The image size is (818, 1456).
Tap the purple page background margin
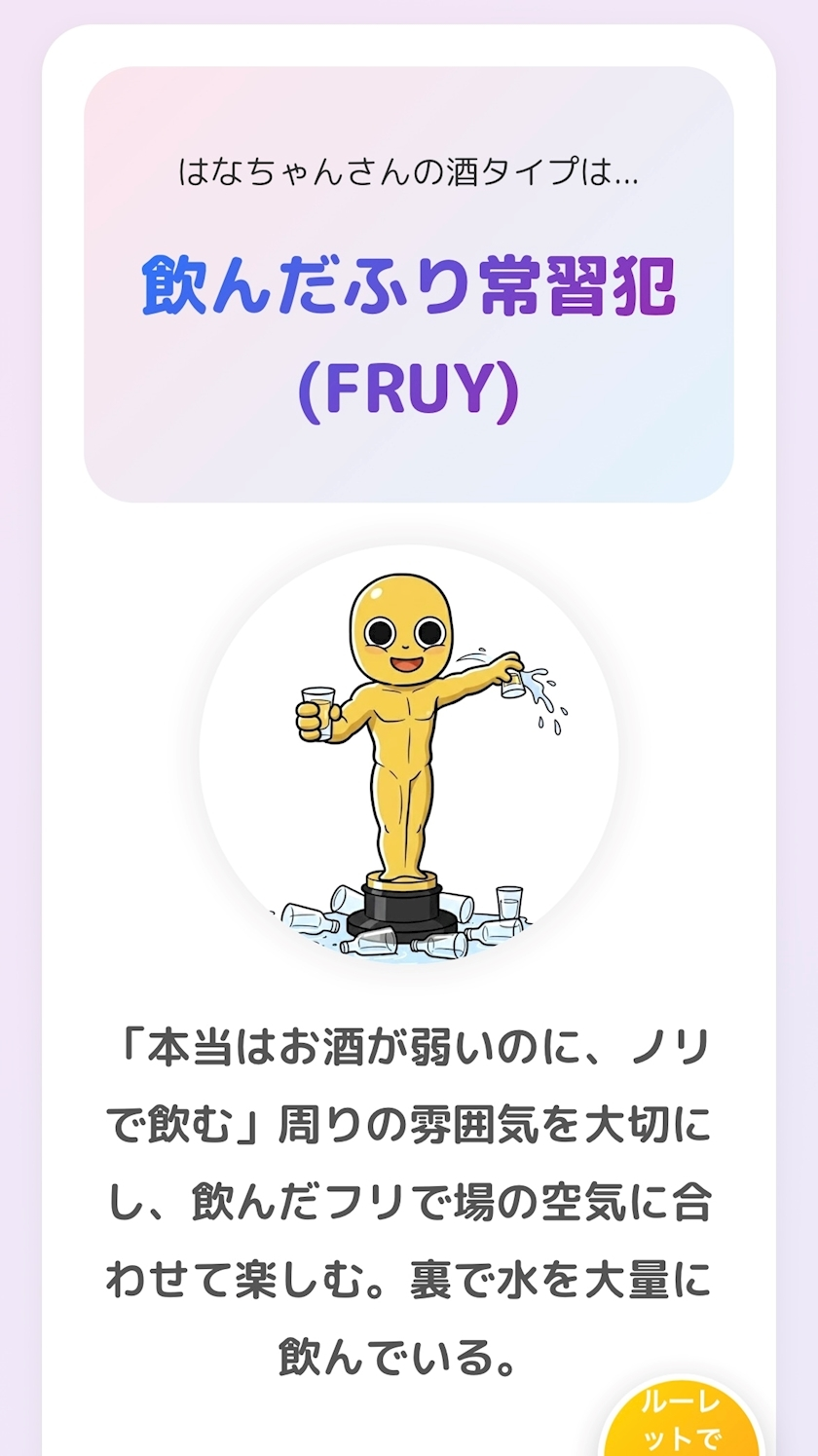[18, 682]
